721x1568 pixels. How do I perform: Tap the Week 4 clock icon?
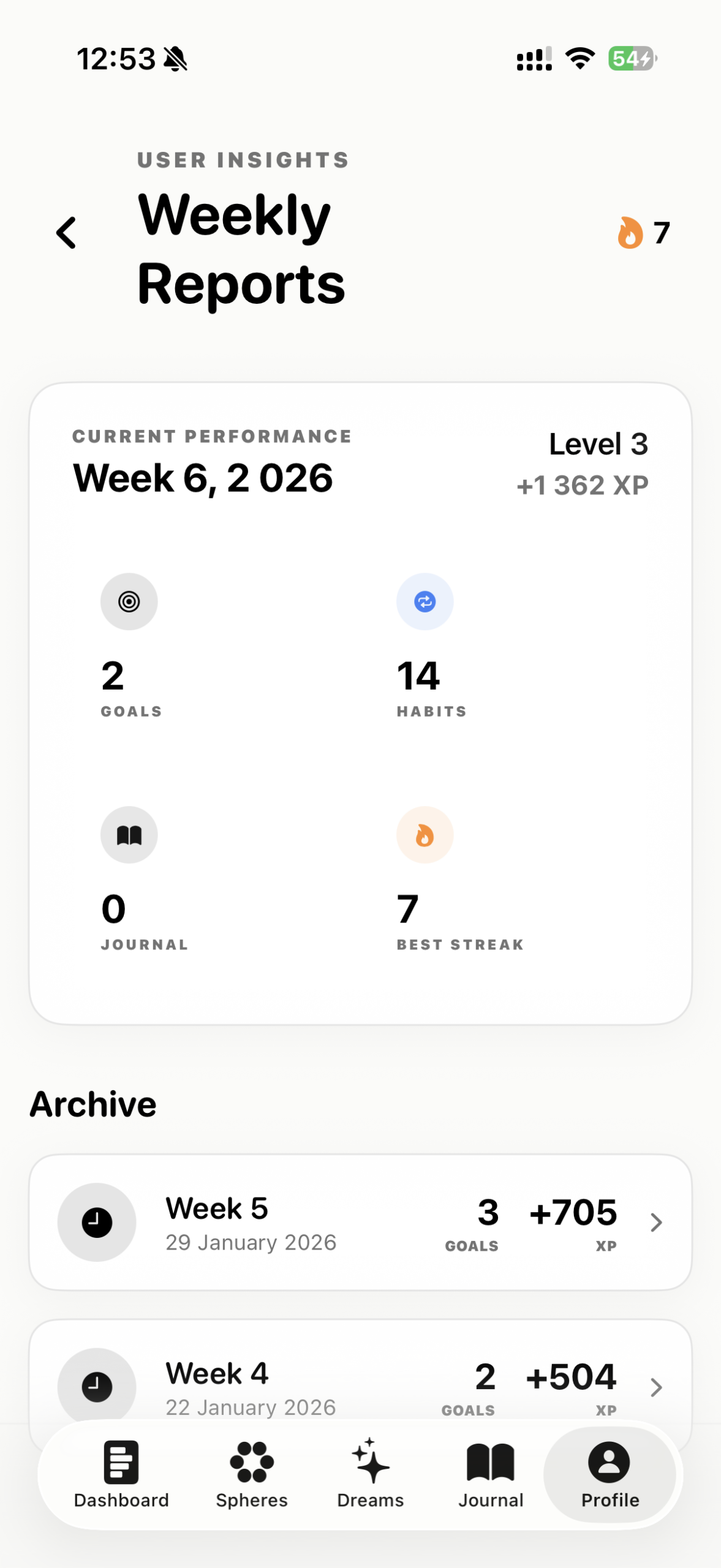click(x=97, y=1386)
